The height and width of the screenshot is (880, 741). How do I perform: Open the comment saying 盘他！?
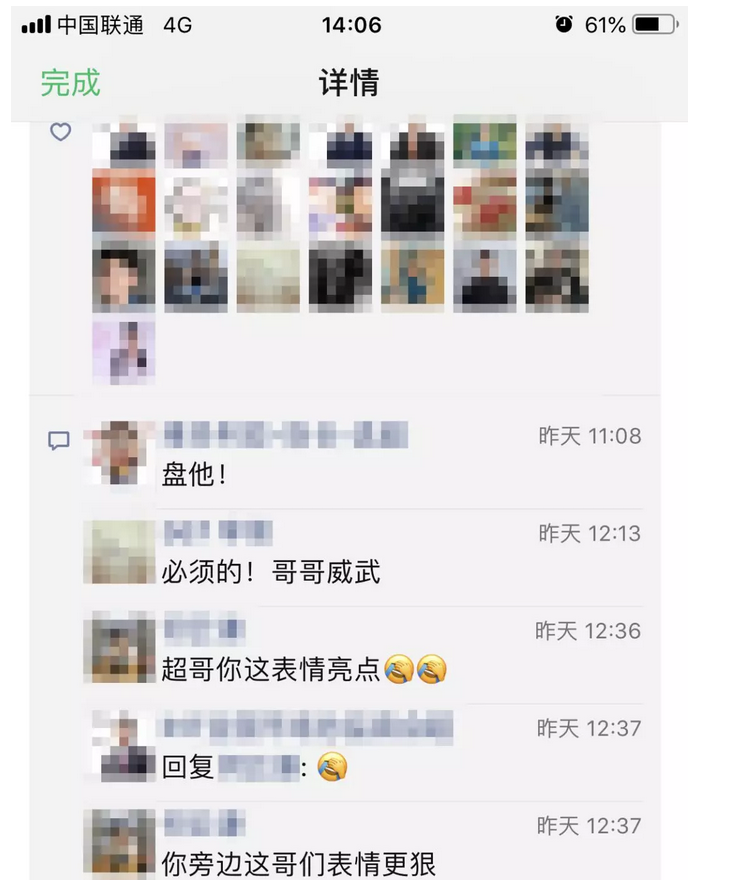pos(194,475)
